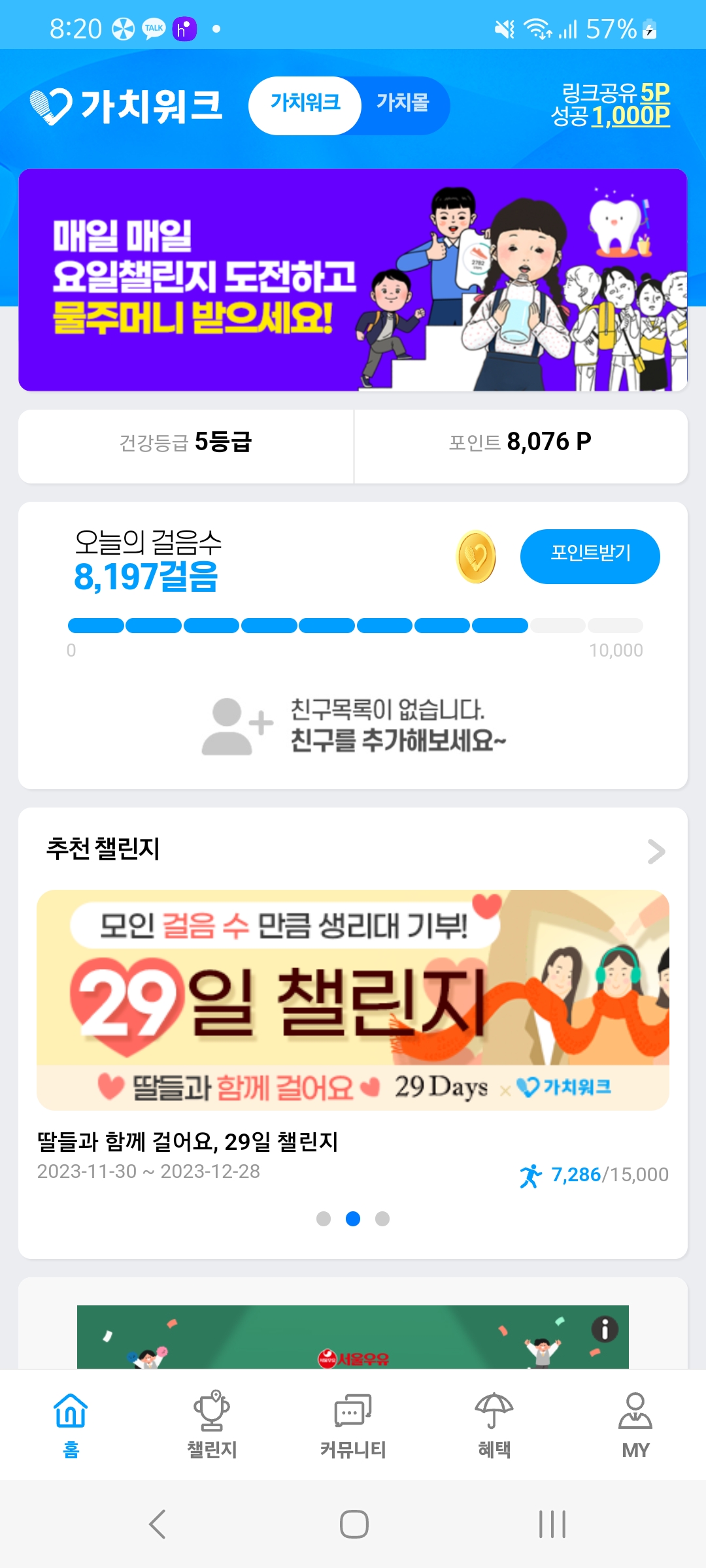Go to the 홈 tab
706x1568 pixels.
pos(71,1425)
